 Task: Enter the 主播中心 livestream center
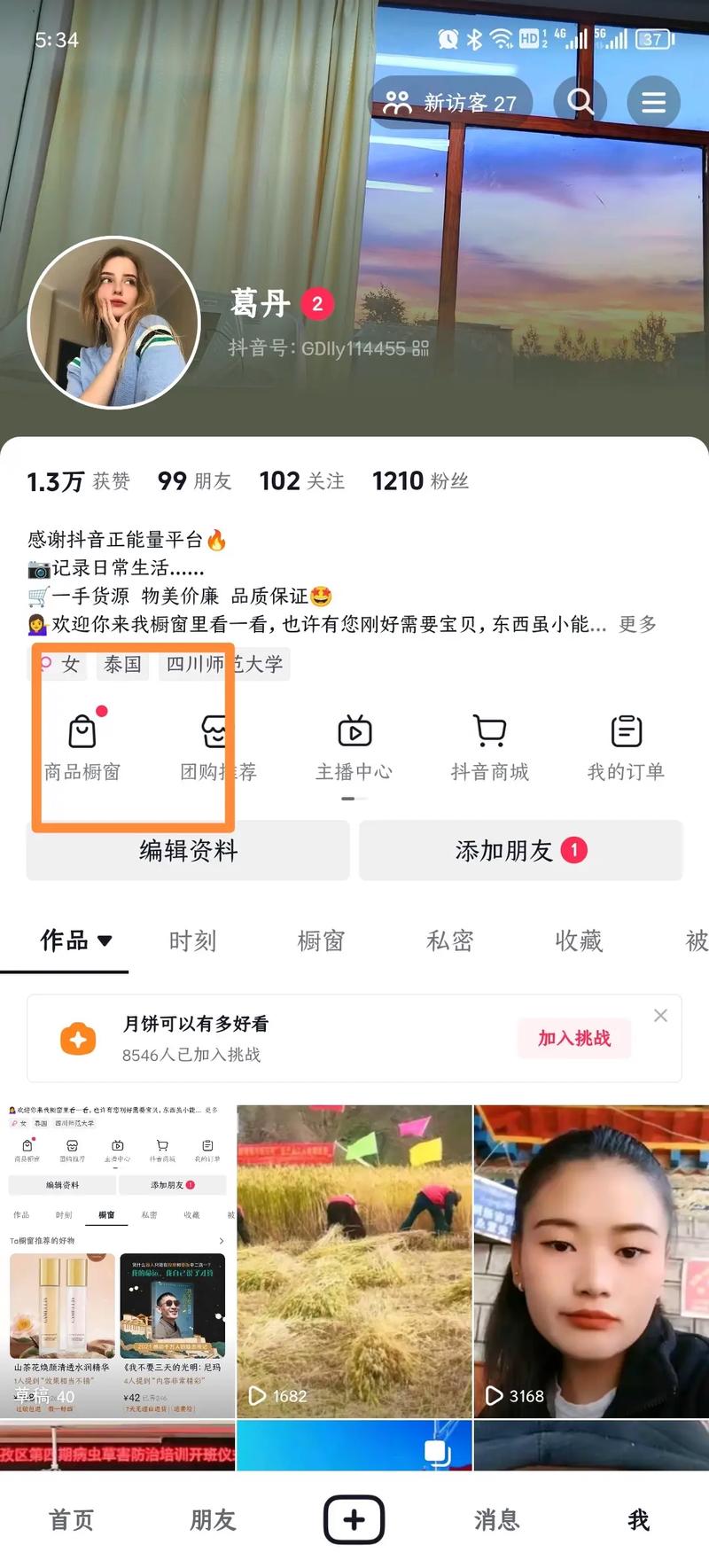pos(354,745)
